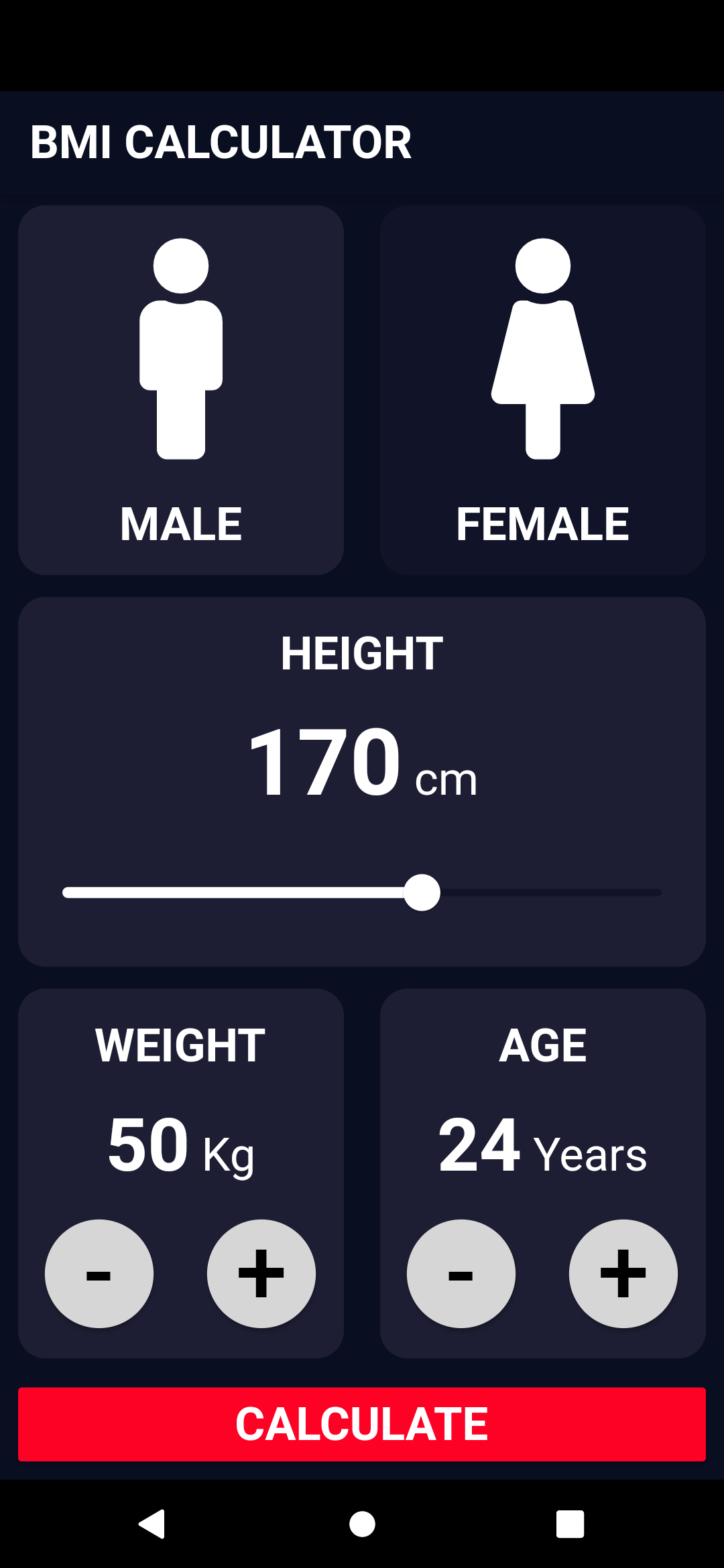Tap the home navigation circle

361,1522
